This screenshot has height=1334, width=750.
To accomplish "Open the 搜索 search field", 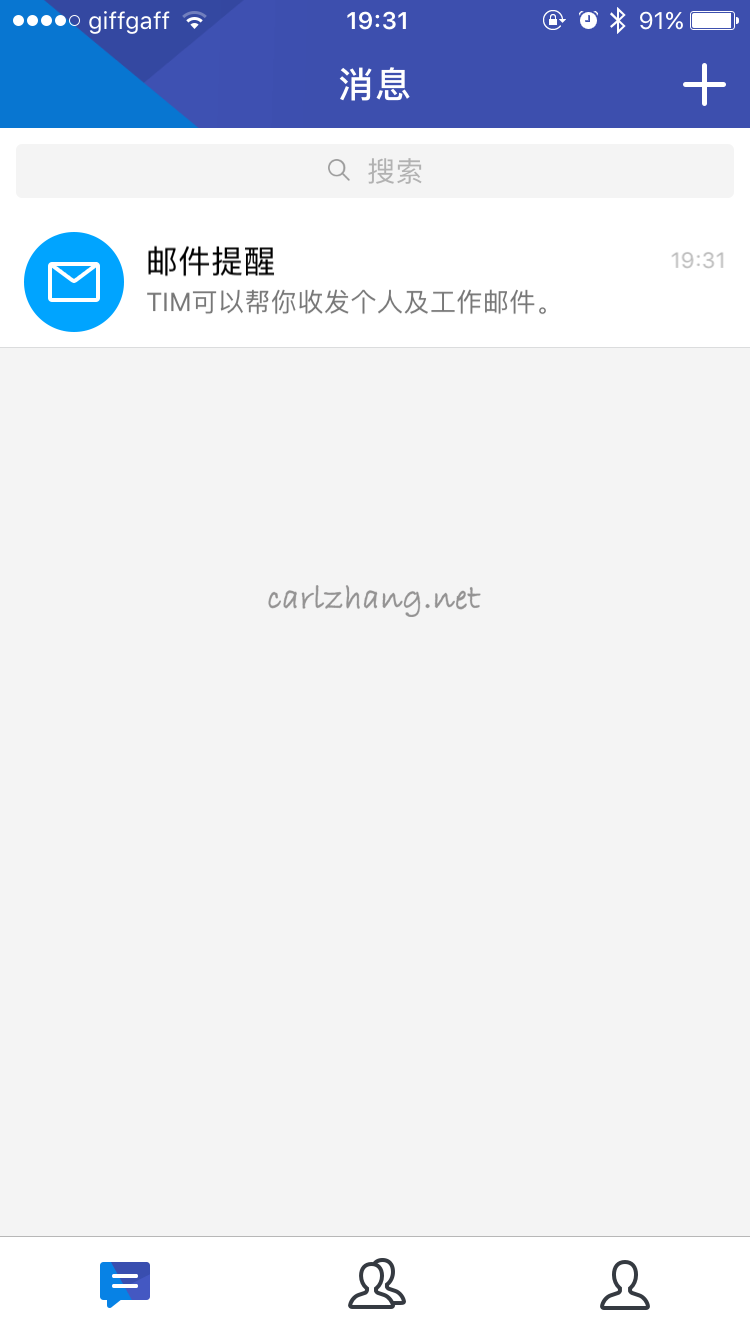I will (x=375, y=171).
